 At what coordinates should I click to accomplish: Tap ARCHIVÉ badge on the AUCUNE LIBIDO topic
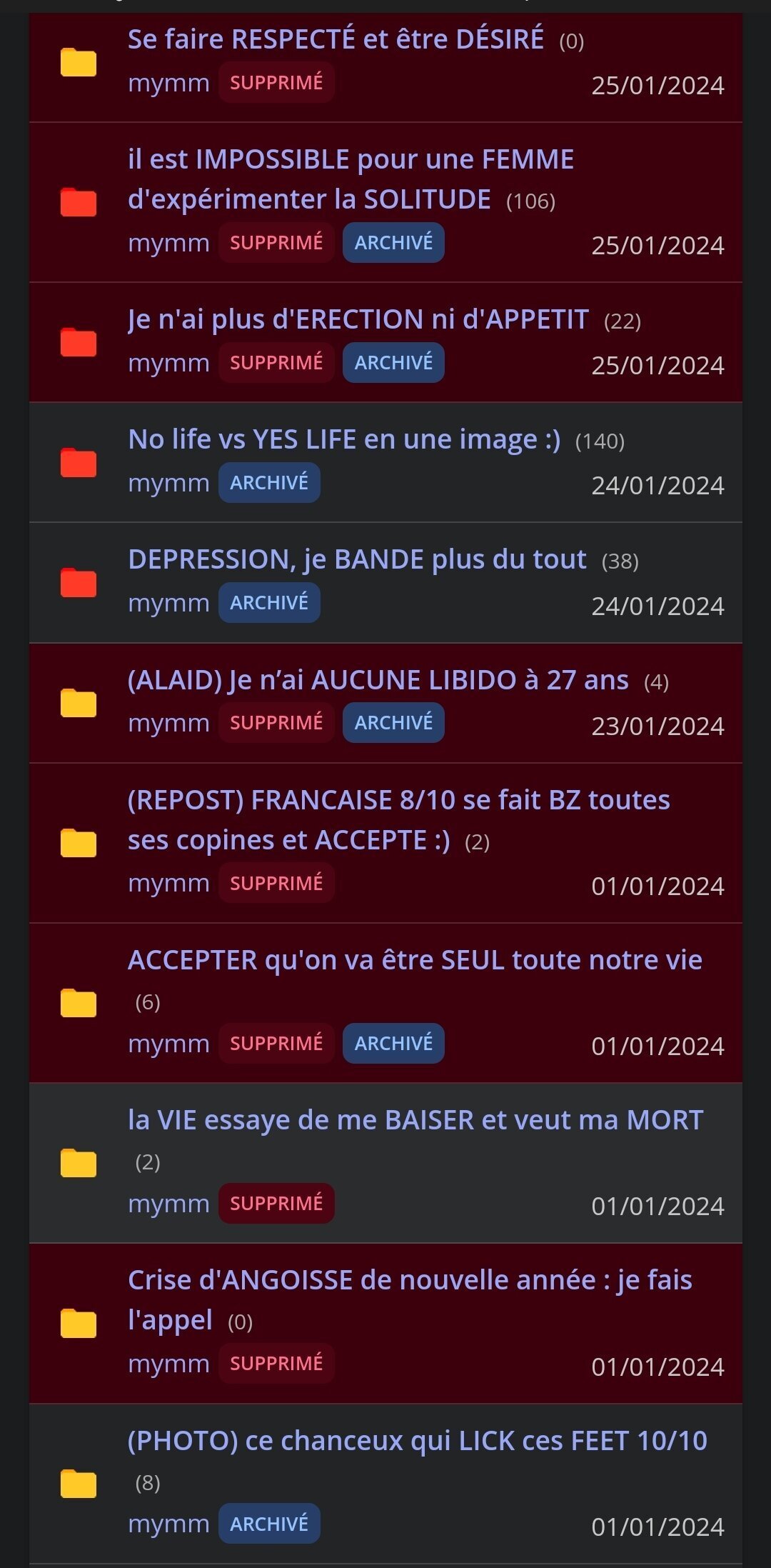point(393,723)
